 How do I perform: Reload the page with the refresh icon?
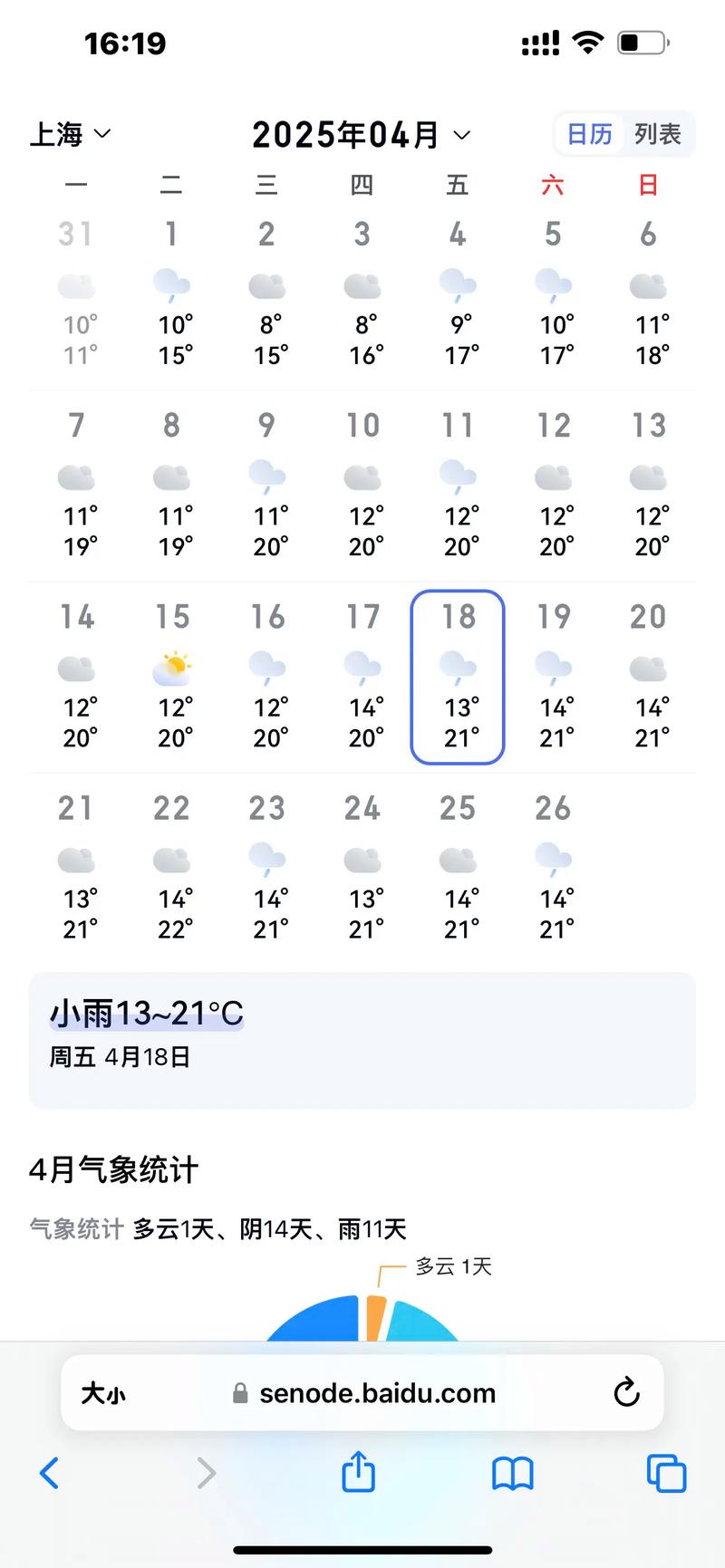pos(626,1393)
